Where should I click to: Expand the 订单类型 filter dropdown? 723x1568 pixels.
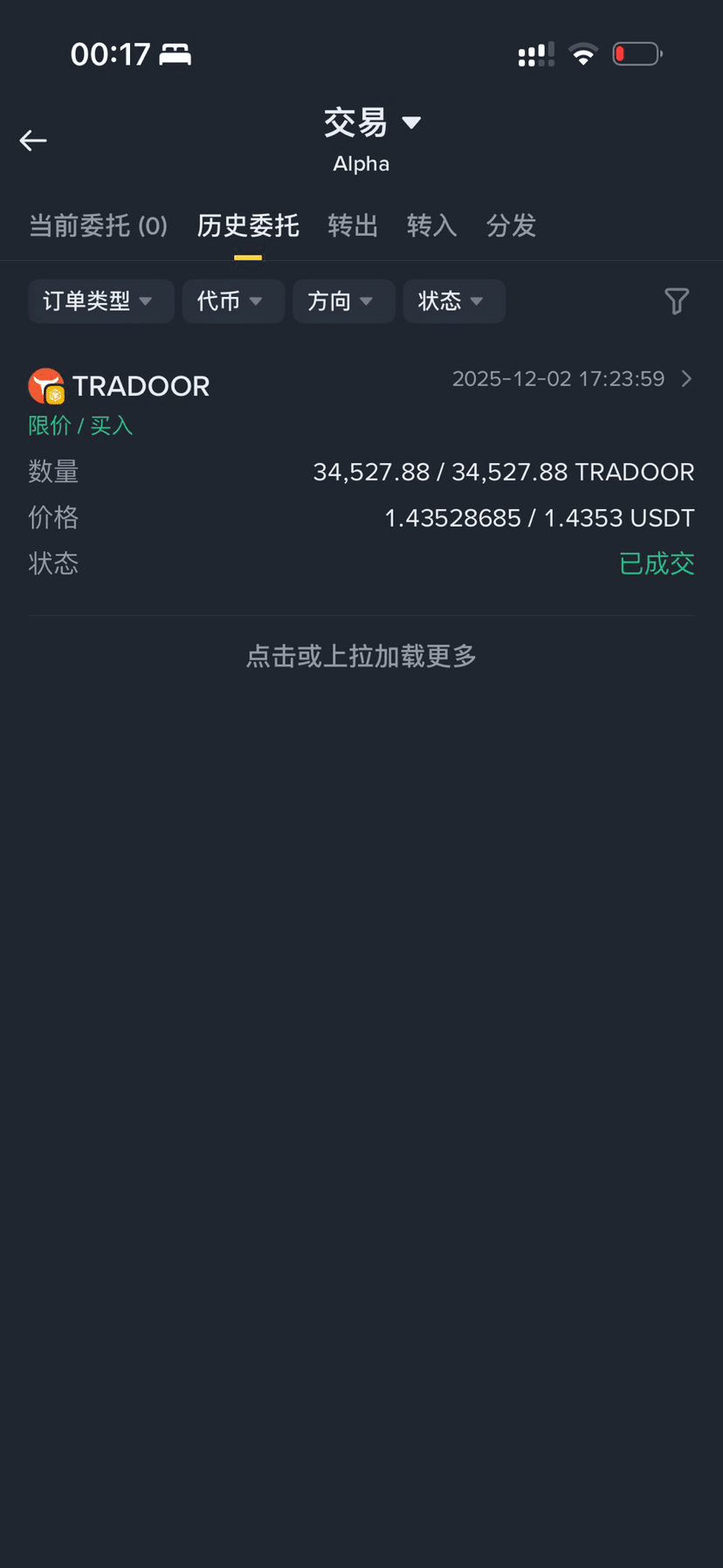100,301
